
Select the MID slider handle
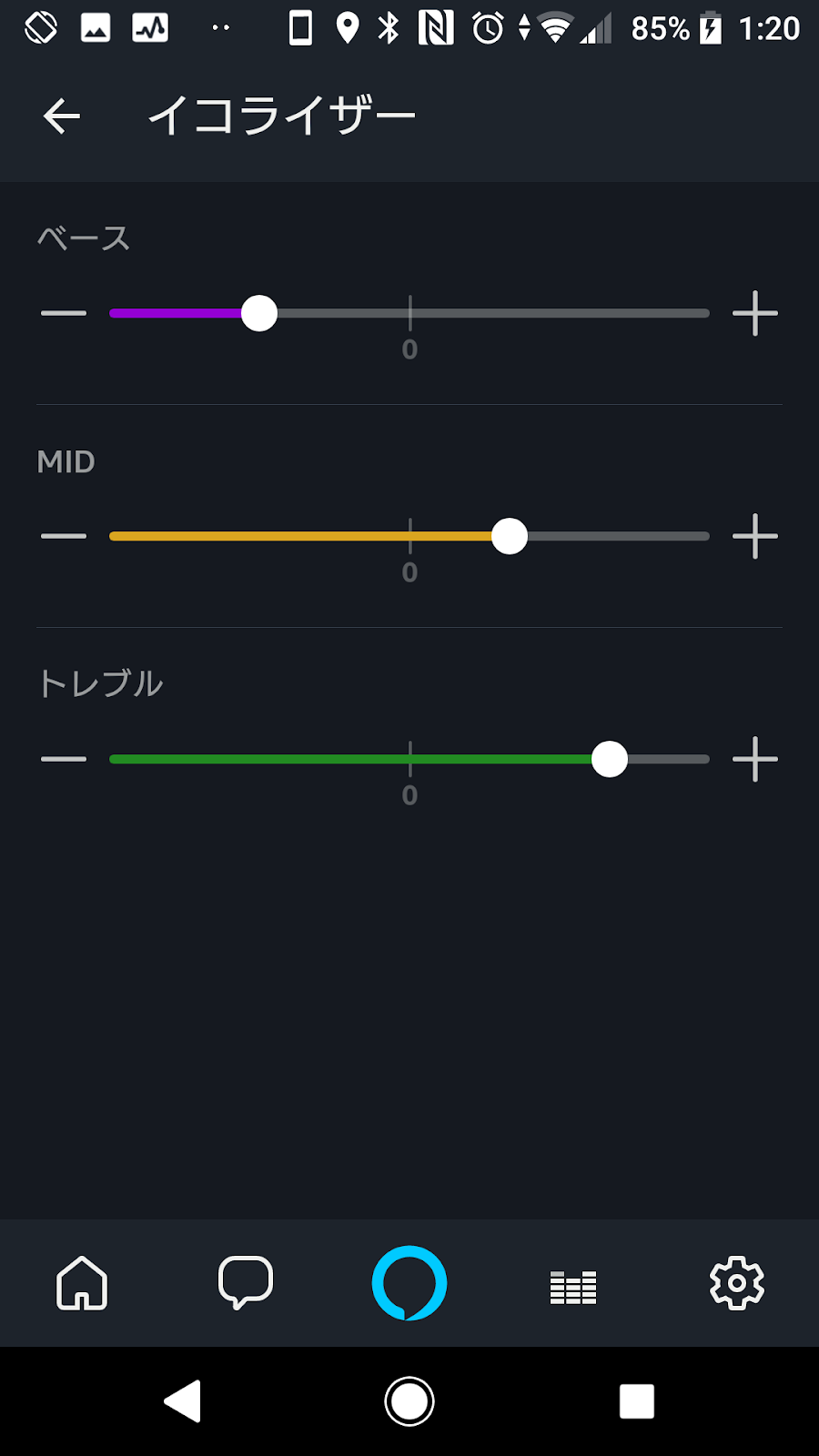click(x=509, y=536)
